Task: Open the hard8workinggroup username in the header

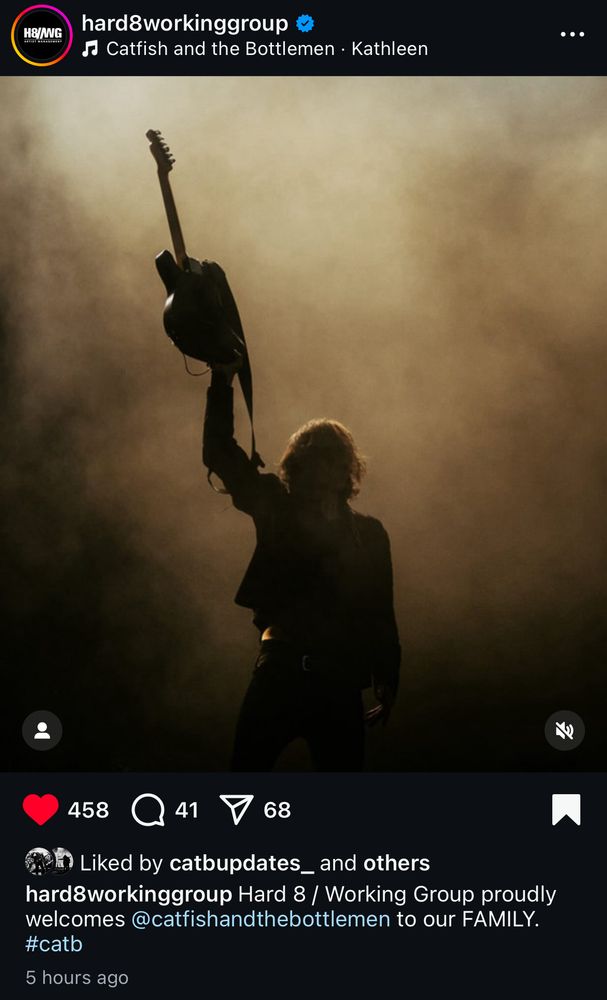Action: pyautogui.click(x=184, y=23)
